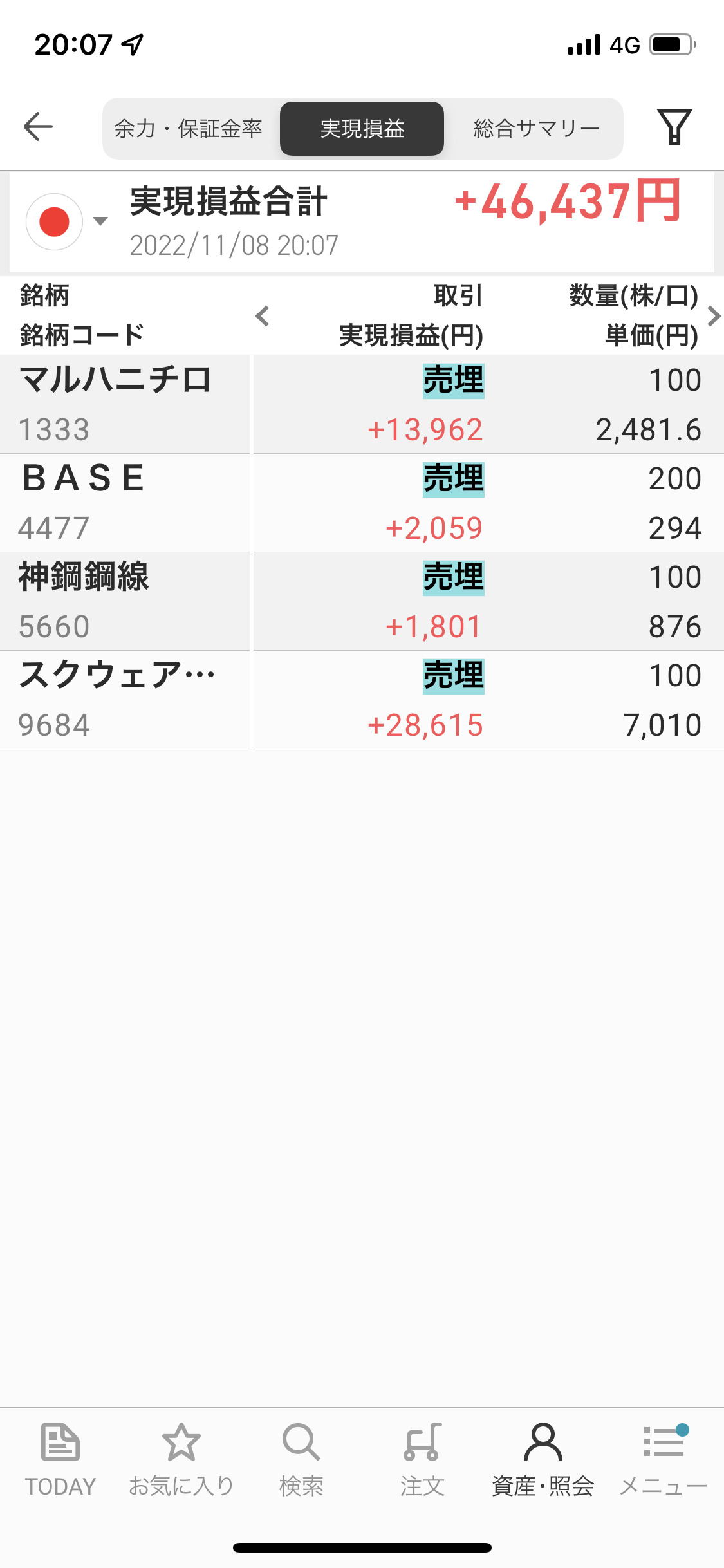This screenshot has height=1568, width=724.
Task: Select the 資産・照会 tab
Action: [x=543, y=1460]
